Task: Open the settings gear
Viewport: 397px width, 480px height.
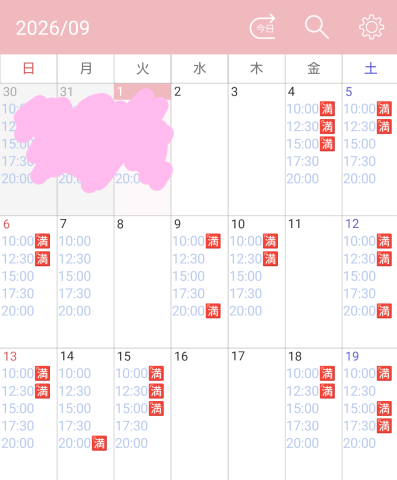Action: pos(371,27)
